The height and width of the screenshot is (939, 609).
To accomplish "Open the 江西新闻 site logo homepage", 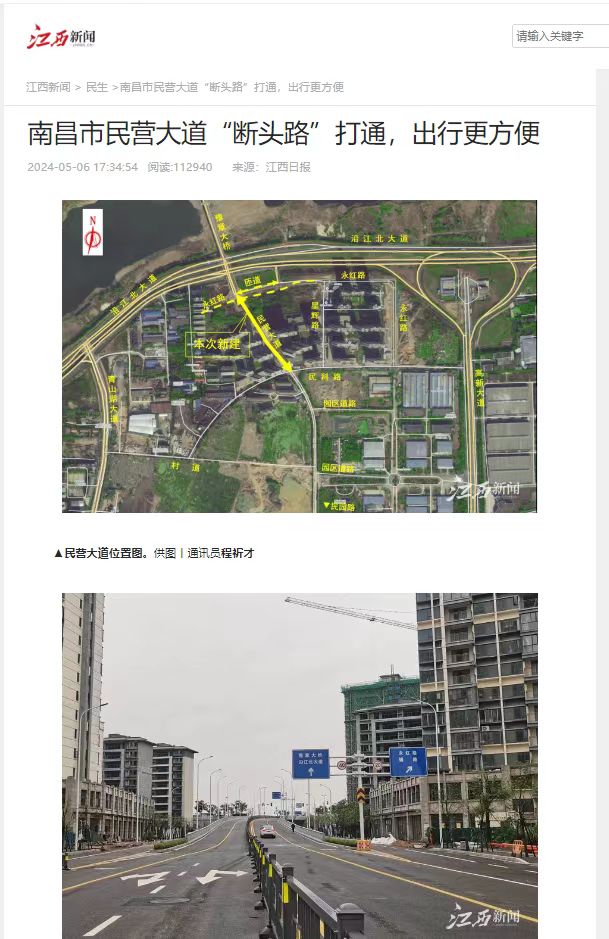I will (x=61, y=37).
